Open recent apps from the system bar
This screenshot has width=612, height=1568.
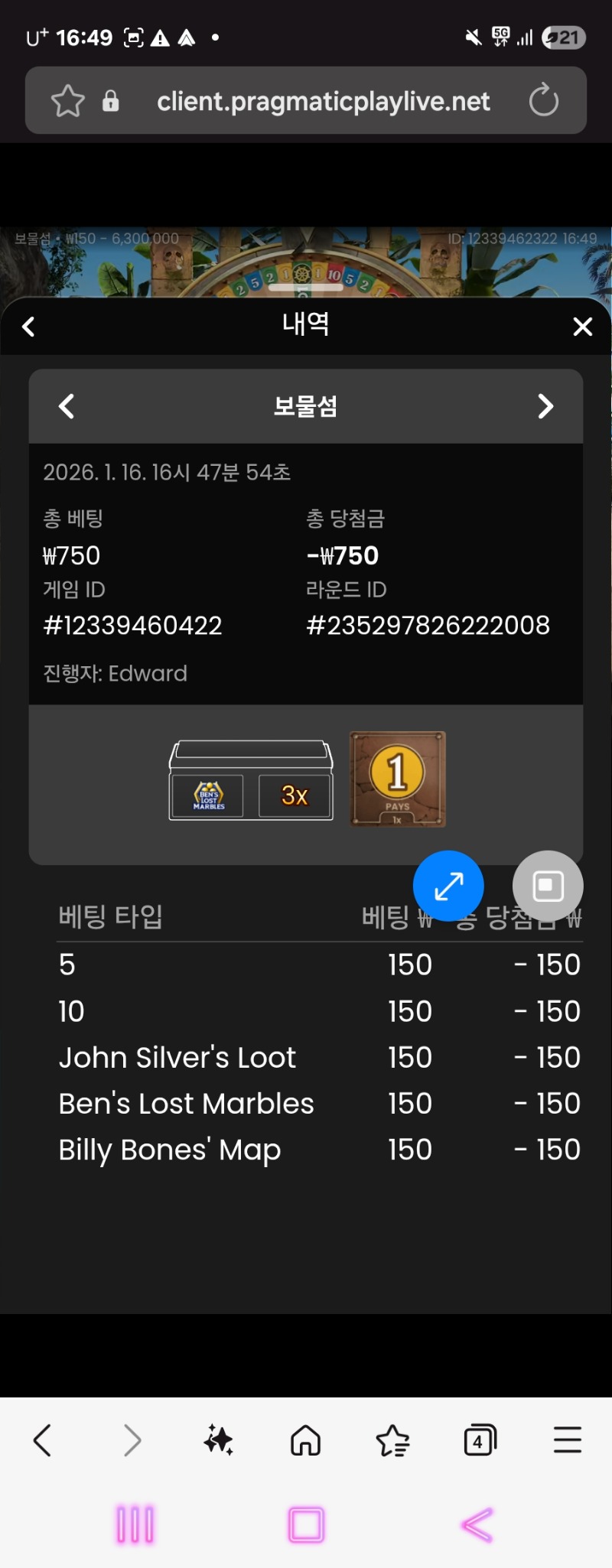pos(135,1524)
